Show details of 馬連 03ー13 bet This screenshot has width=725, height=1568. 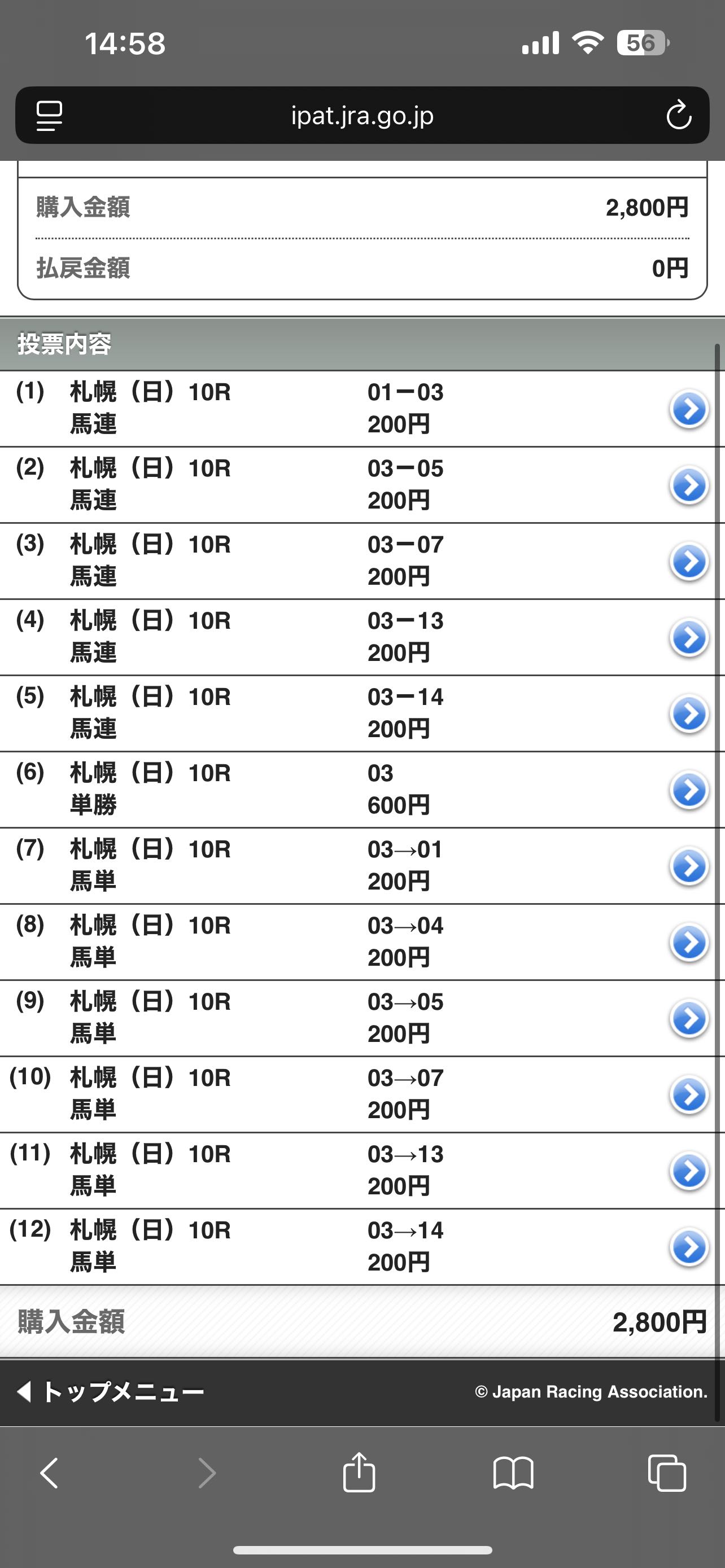(x=688, y=638)
